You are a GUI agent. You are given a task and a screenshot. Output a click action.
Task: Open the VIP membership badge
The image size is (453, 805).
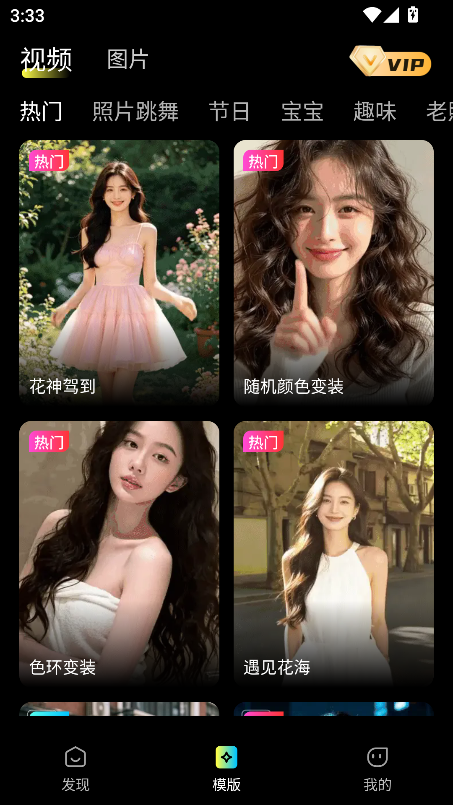tap(390, 61)
